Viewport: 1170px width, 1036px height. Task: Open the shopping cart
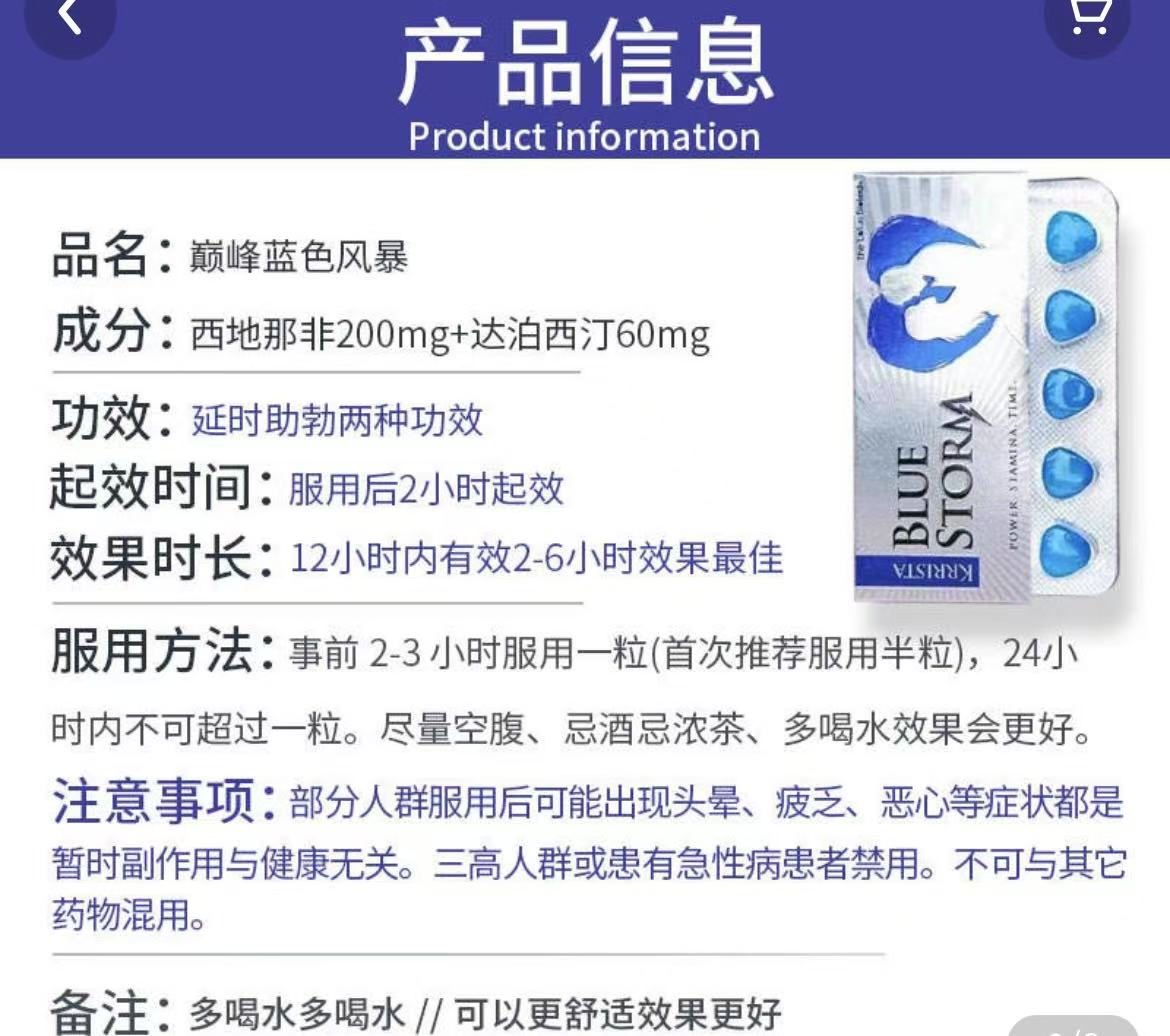click(x=1087, y=17)
